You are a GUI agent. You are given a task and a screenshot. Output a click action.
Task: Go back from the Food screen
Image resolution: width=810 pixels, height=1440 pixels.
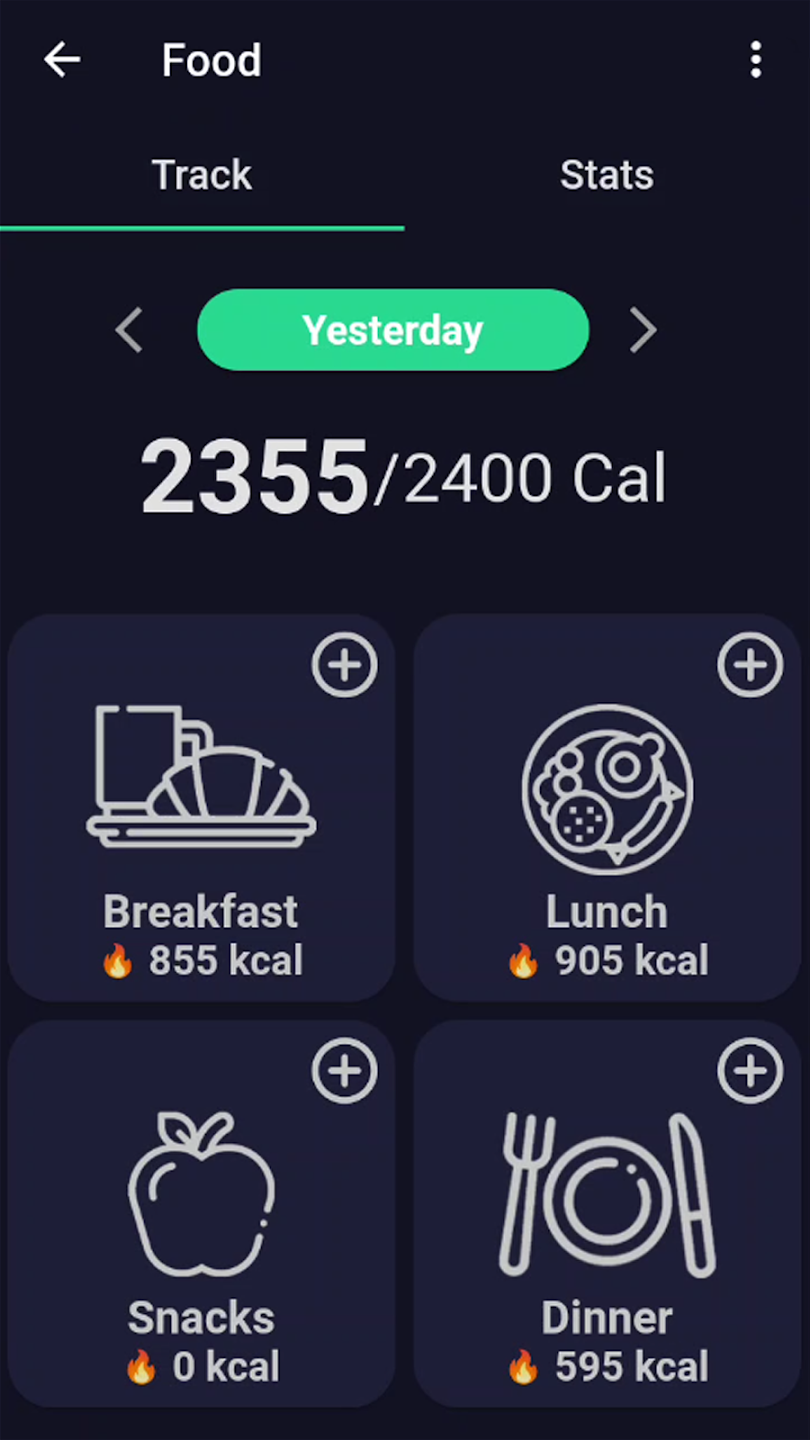point(62,60)
